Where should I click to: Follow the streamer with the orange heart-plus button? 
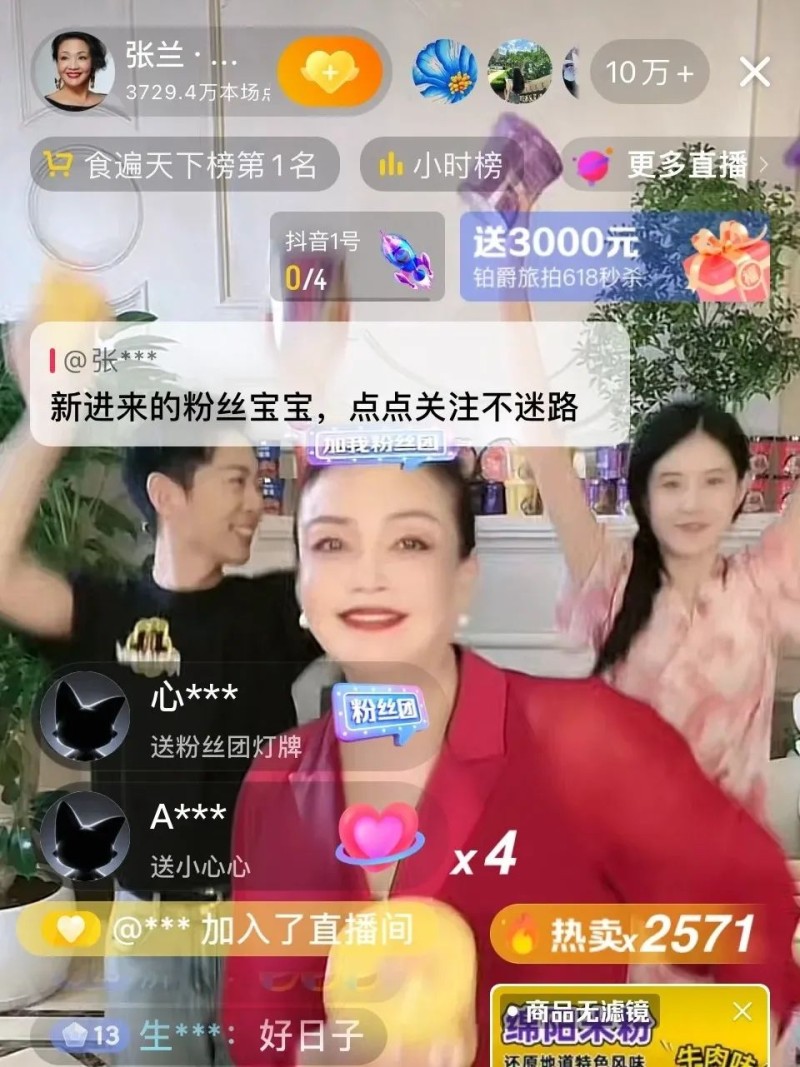[x=329, y=72]
